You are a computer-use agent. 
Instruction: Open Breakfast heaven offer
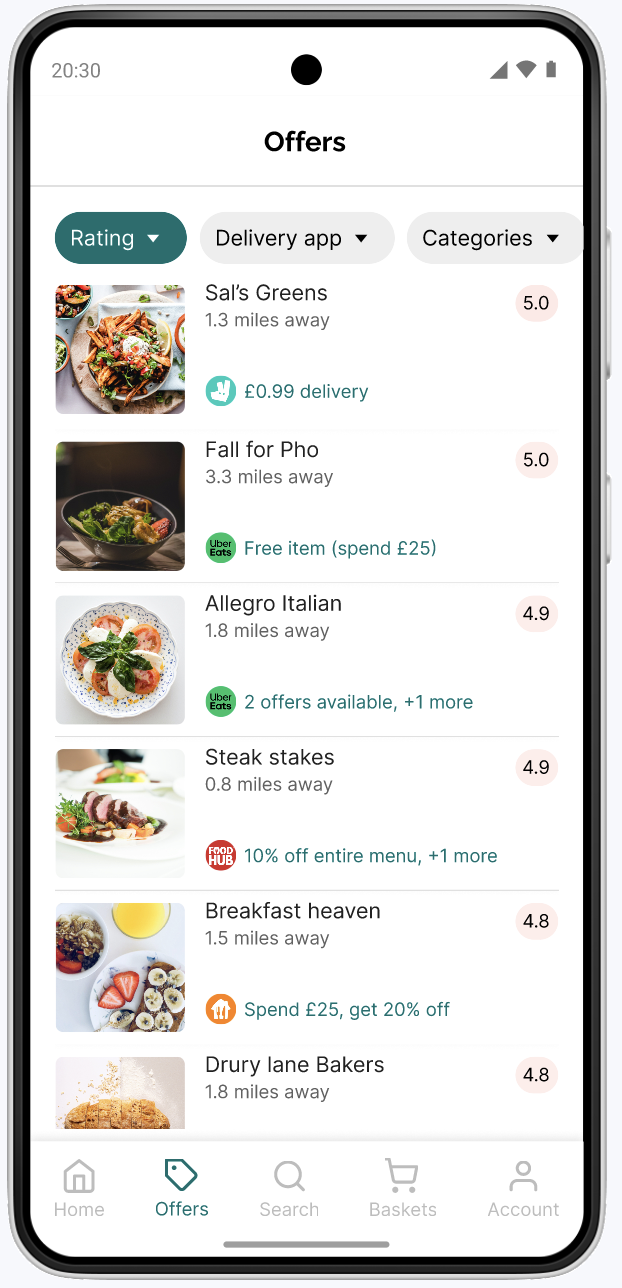point(305,967)
